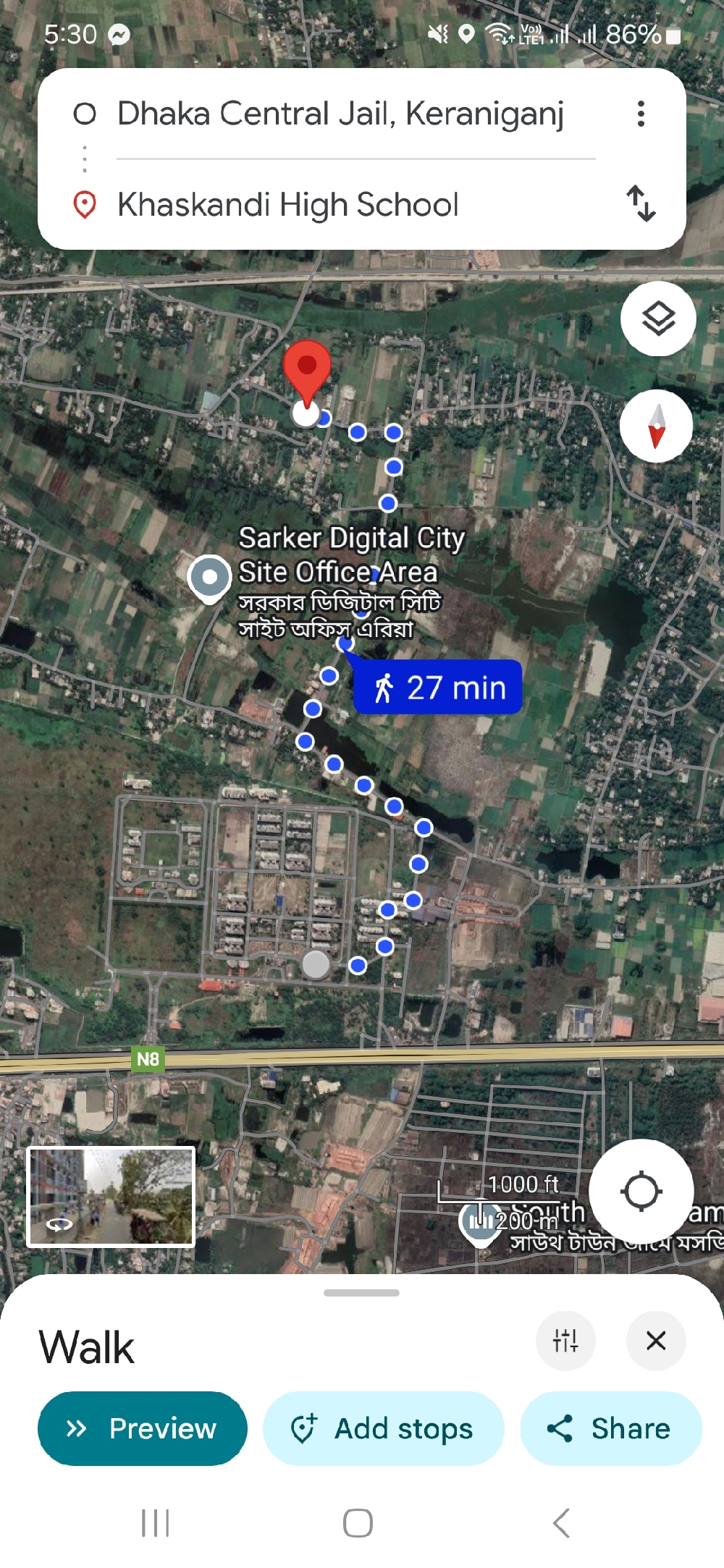This screenshot has width=724, height=1568.
Task: Open the three-dot overflow menu
Action: coord(641,114)
